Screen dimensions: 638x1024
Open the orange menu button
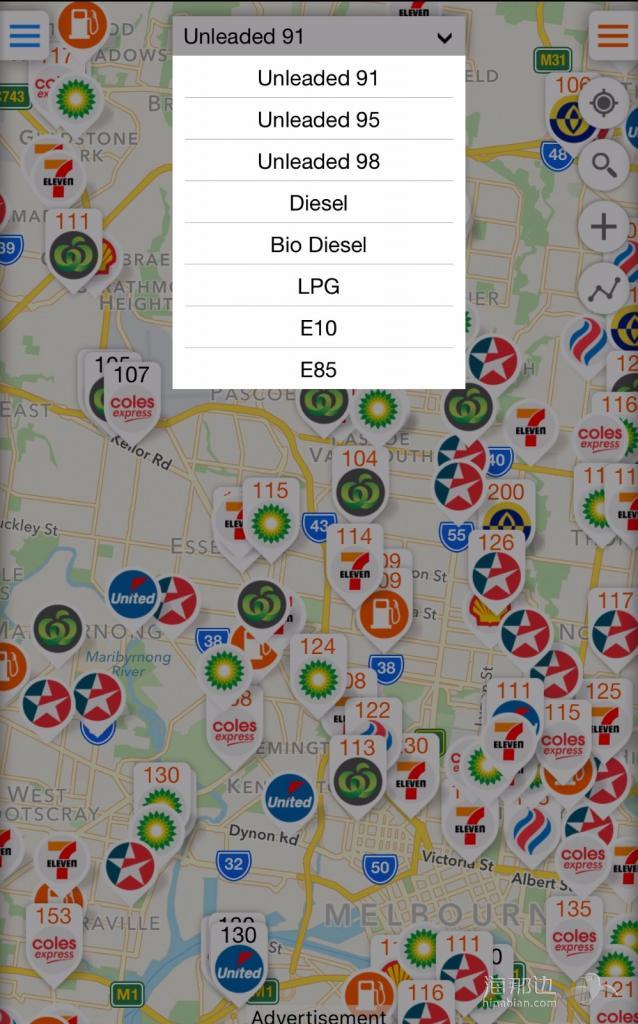(612, 36)
